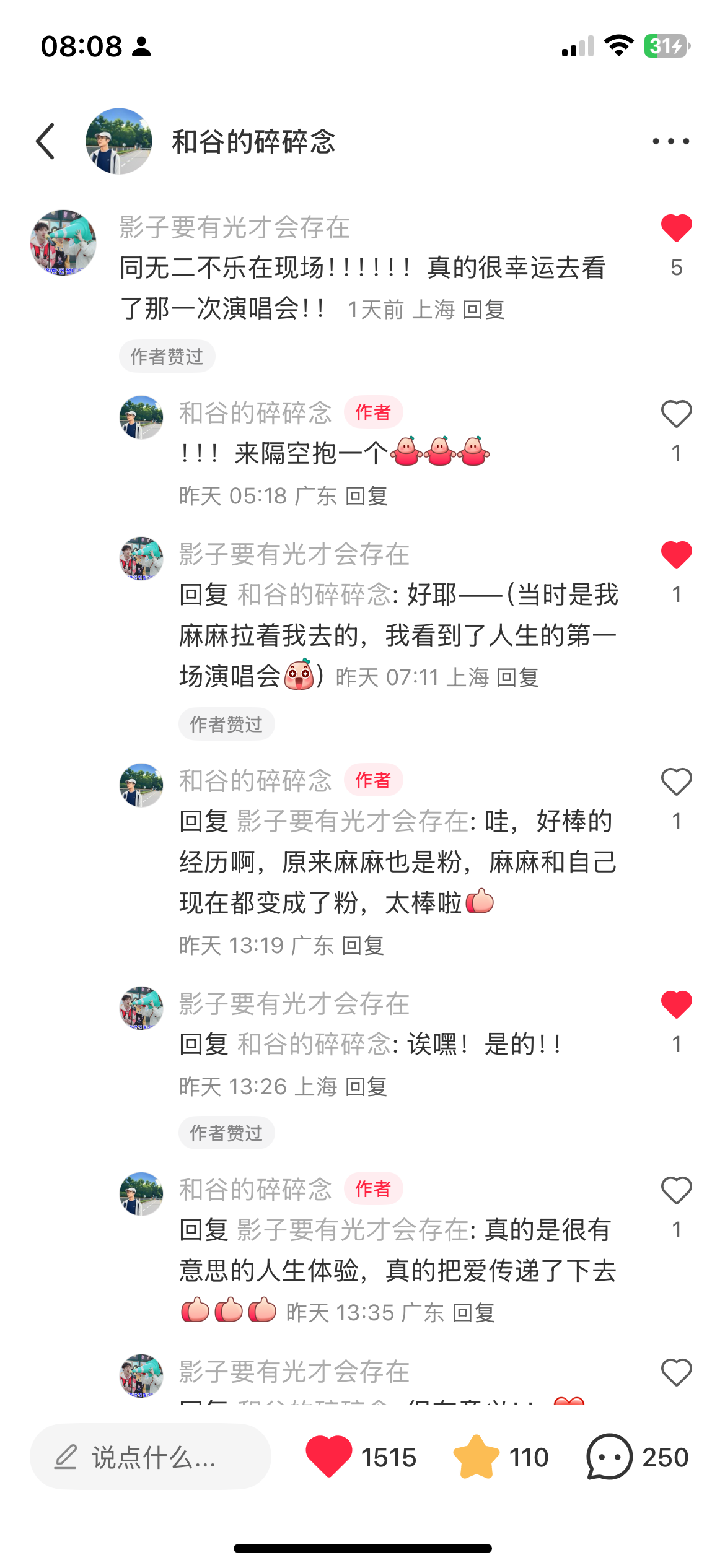Reply to the comment posted 1天前 from 上海
Image resolution: width=725 pixels, height=1568 pixels.
pos(483,309)
